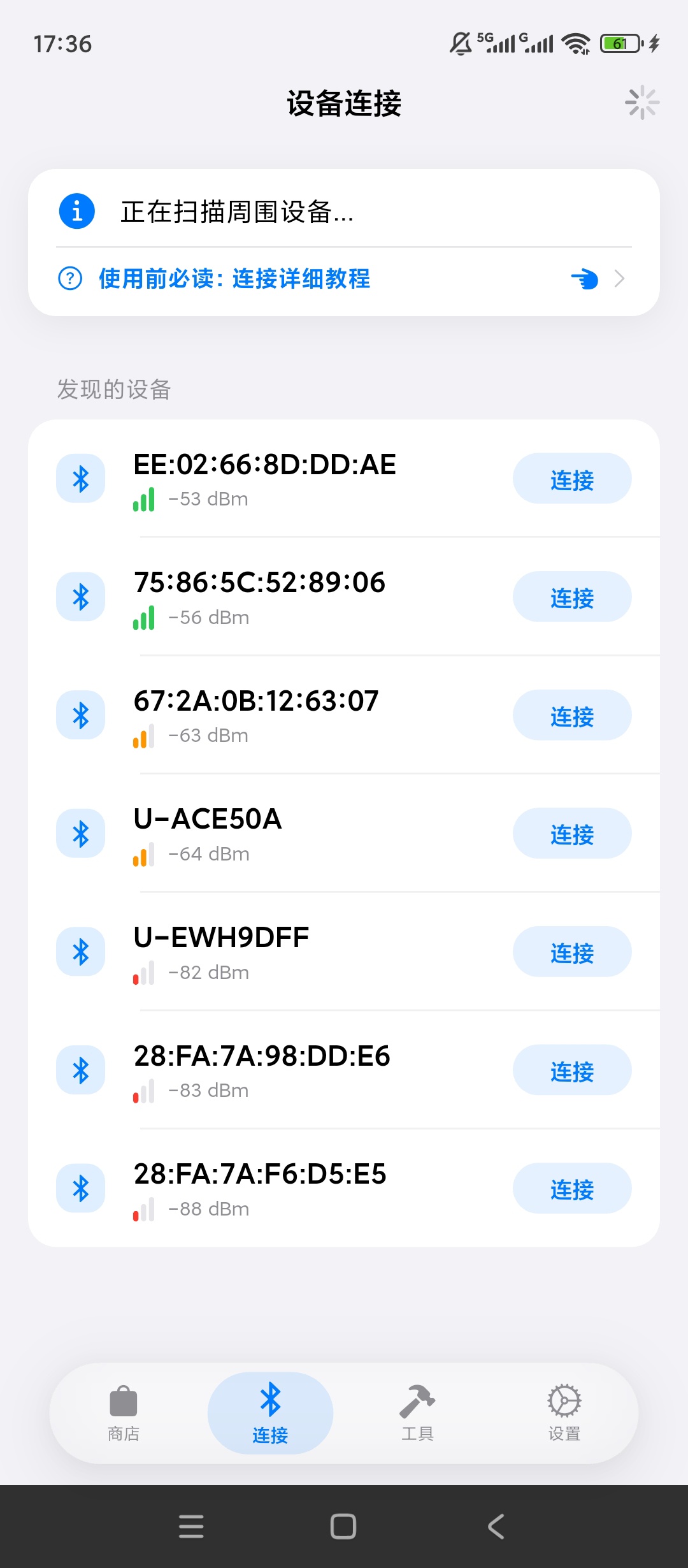The height and width of the screenshot is (1568, 688).
Task: Tap the red signal bars of 28:FA:7A:F6:D5:E5
Action: (x=143, y=1207)
